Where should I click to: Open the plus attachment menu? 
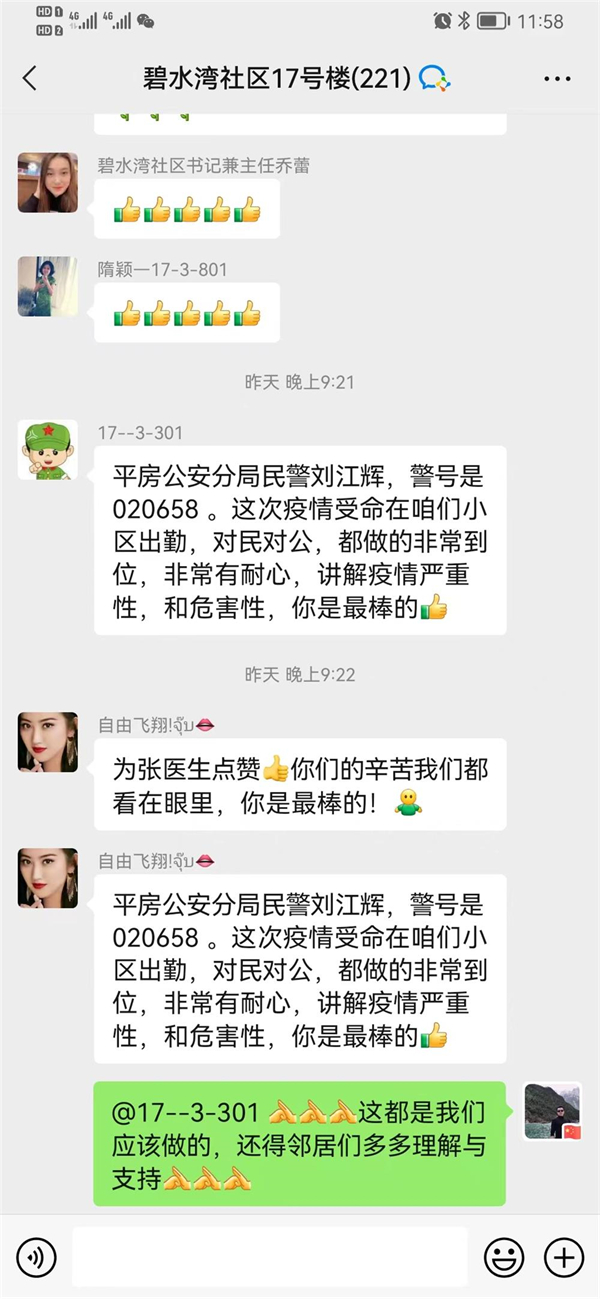click(563, 1255)
